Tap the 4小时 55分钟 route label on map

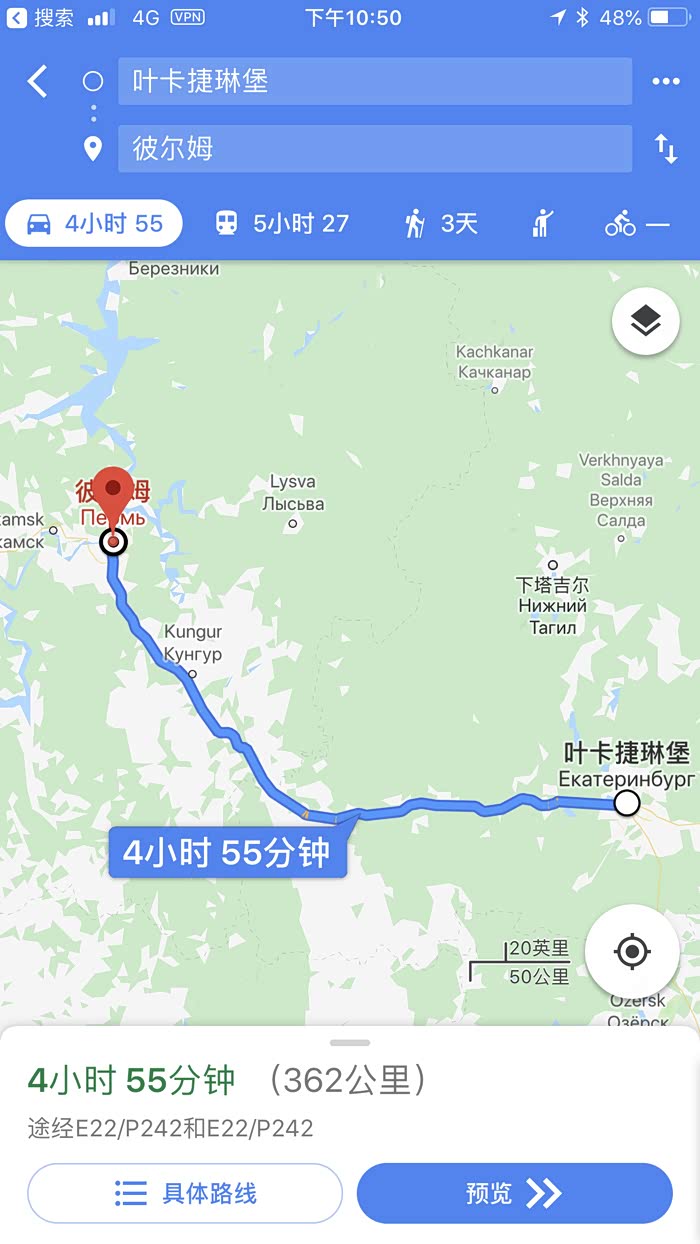(227, 853)
